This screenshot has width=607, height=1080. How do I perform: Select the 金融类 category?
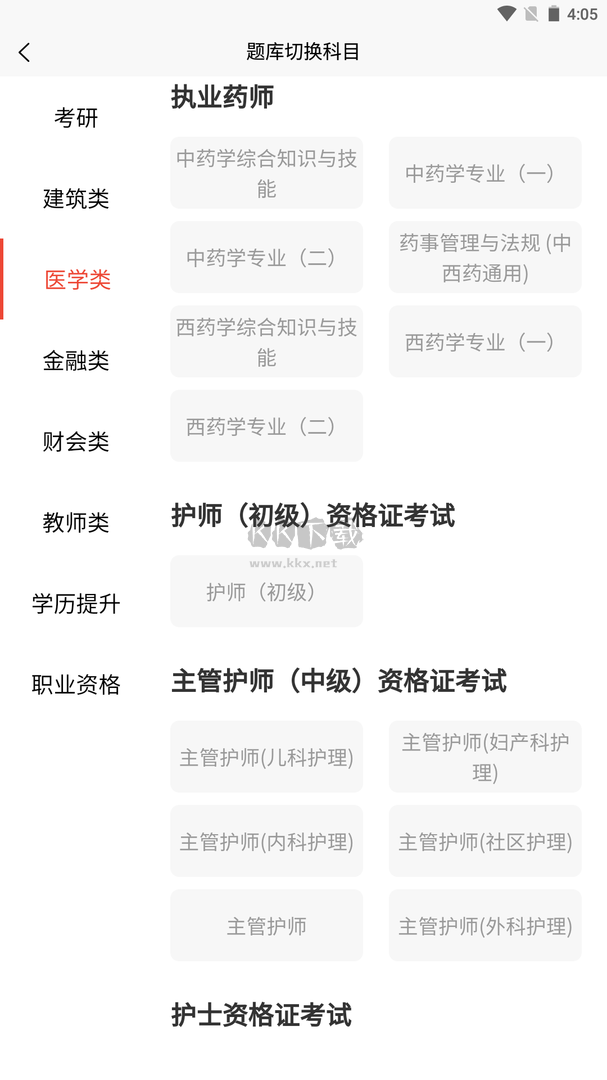(76, 361)
